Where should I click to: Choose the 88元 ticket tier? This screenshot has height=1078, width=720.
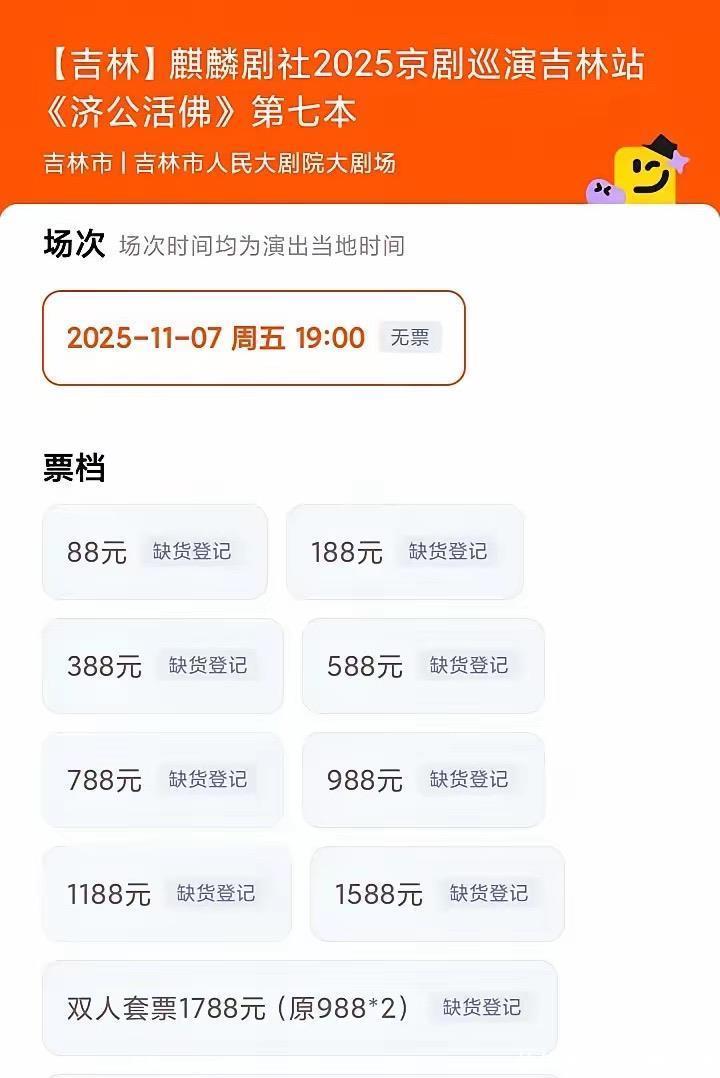tap(155, 551)
